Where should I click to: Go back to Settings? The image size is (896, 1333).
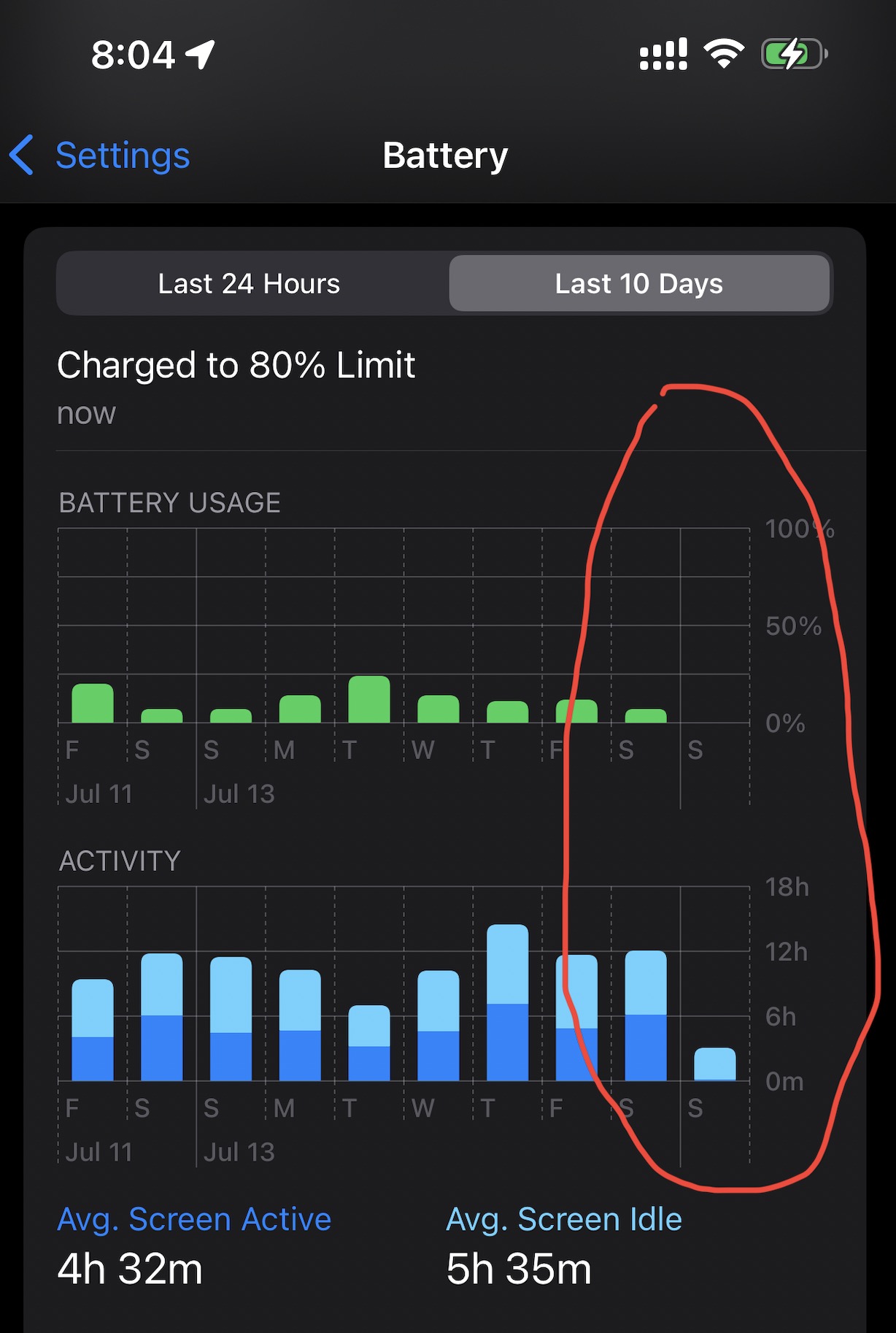click(x=101, y=155)
